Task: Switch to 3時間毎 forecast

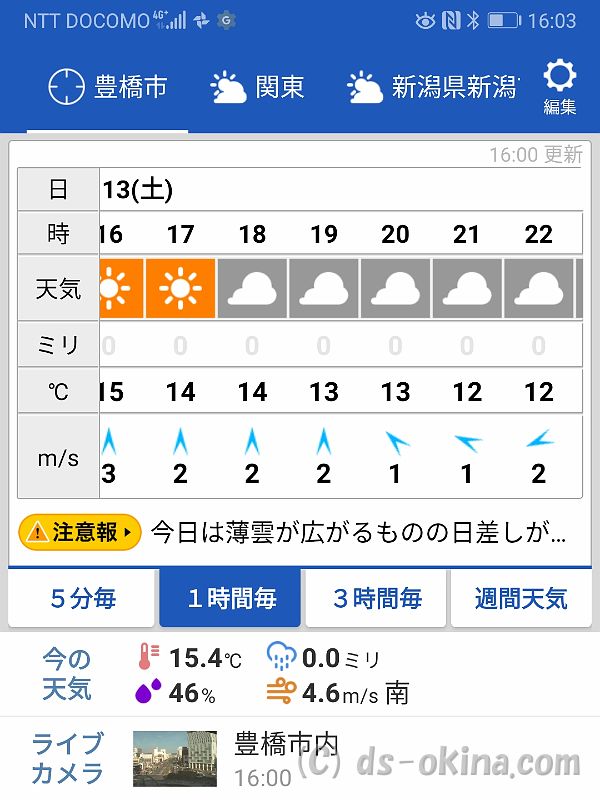Action: click(376, 599)
